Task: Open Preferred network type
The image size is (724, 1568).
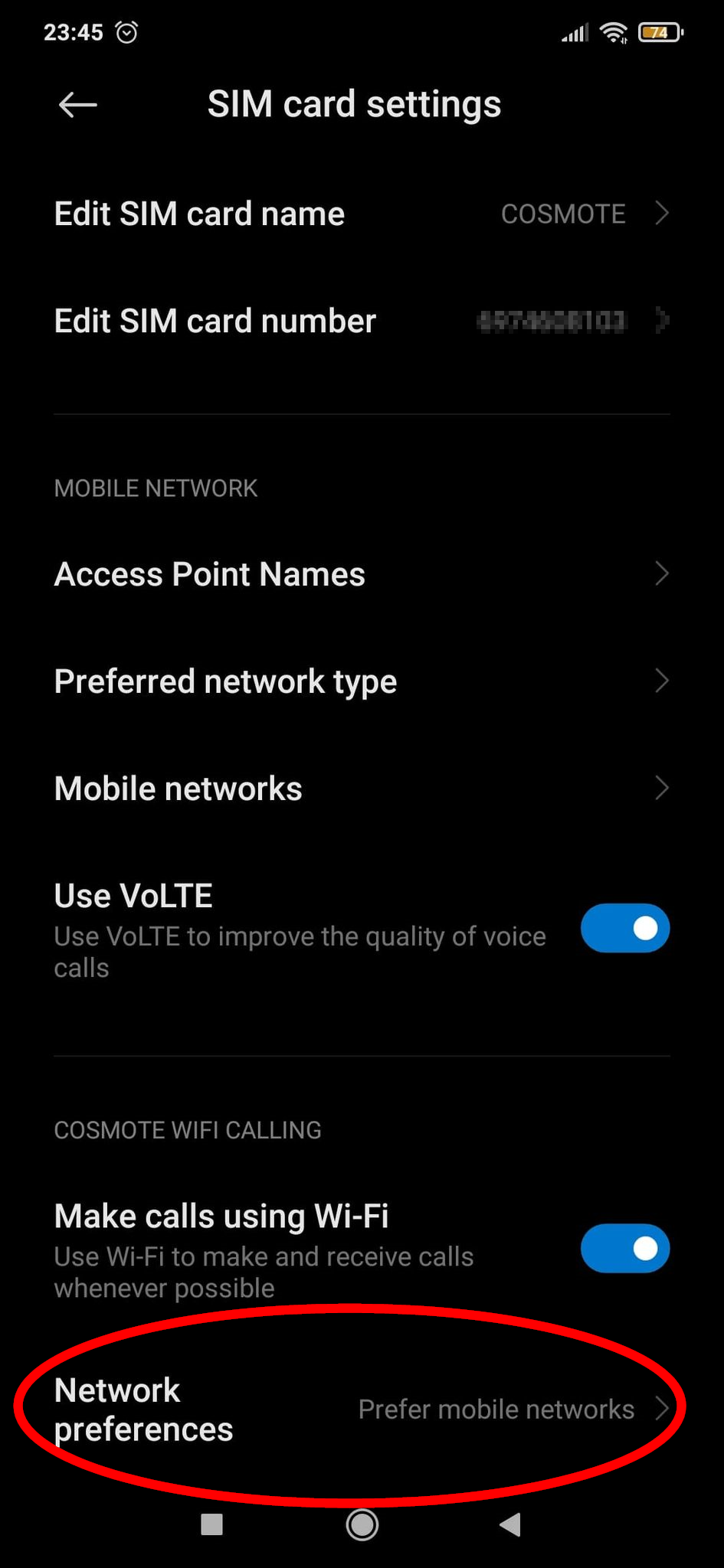Action: [x=362, y=681]
